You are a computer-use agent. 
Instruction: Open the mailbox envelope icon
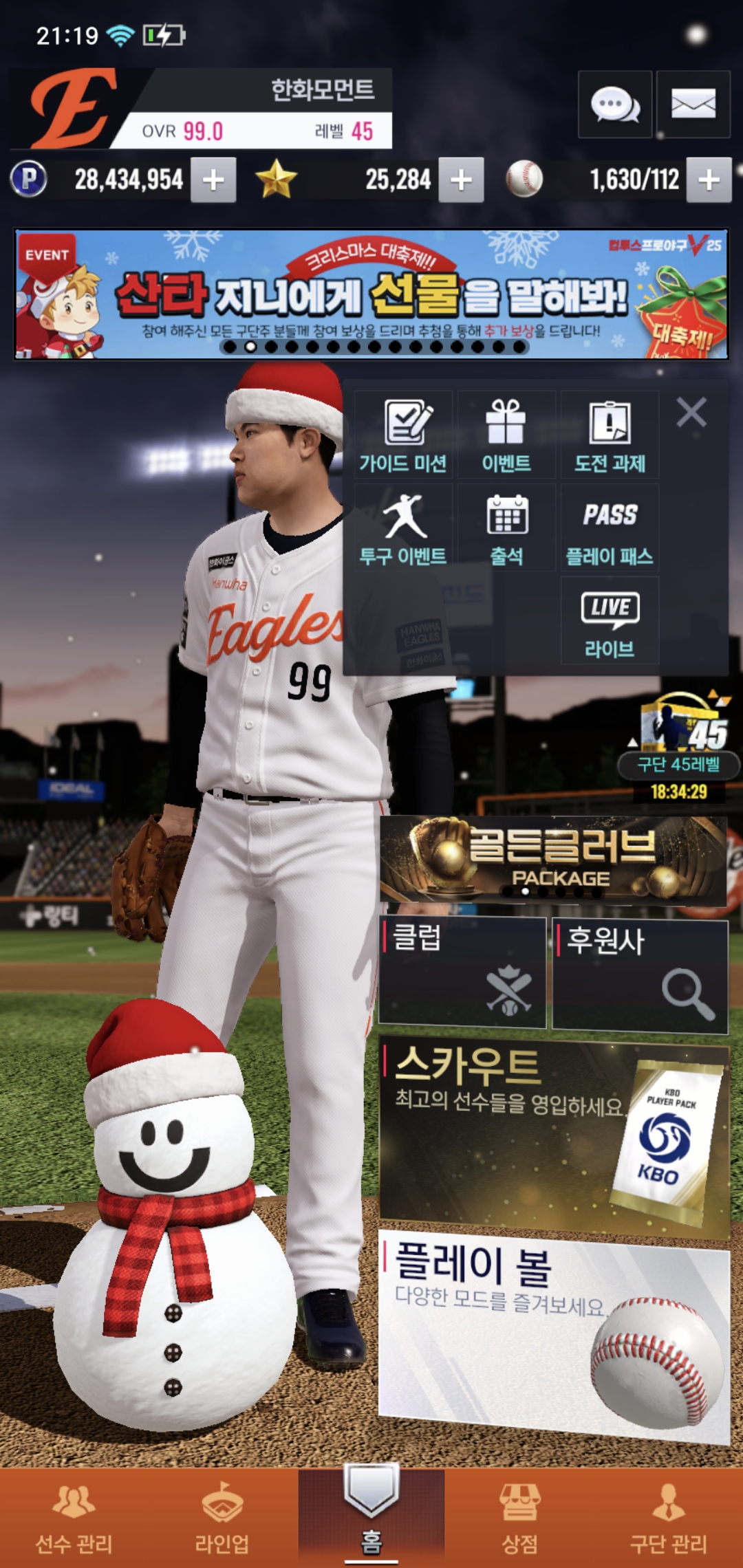(693, 105)
